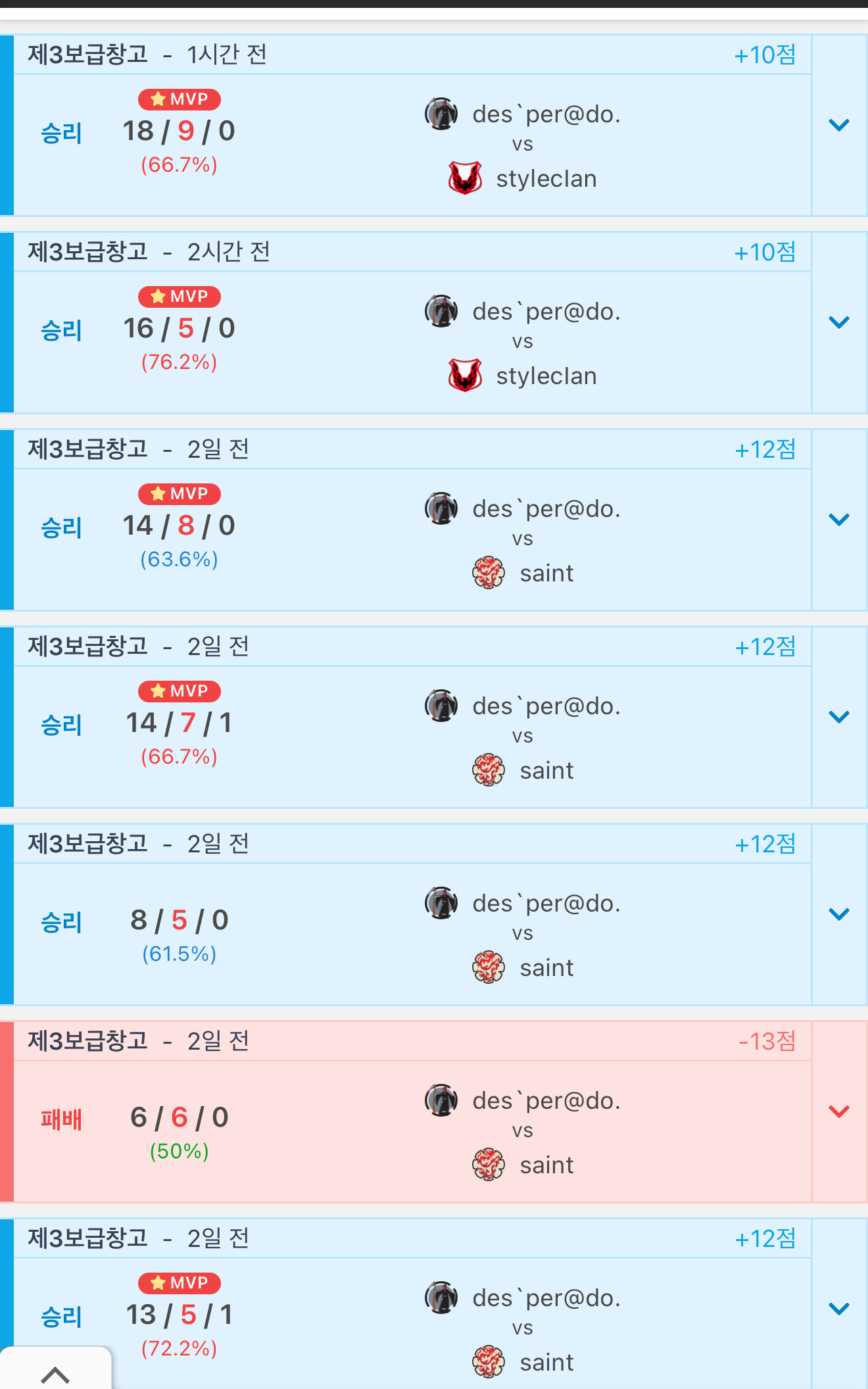
Task: Expand the 8/5/0 match details
Action: (839, 914)
